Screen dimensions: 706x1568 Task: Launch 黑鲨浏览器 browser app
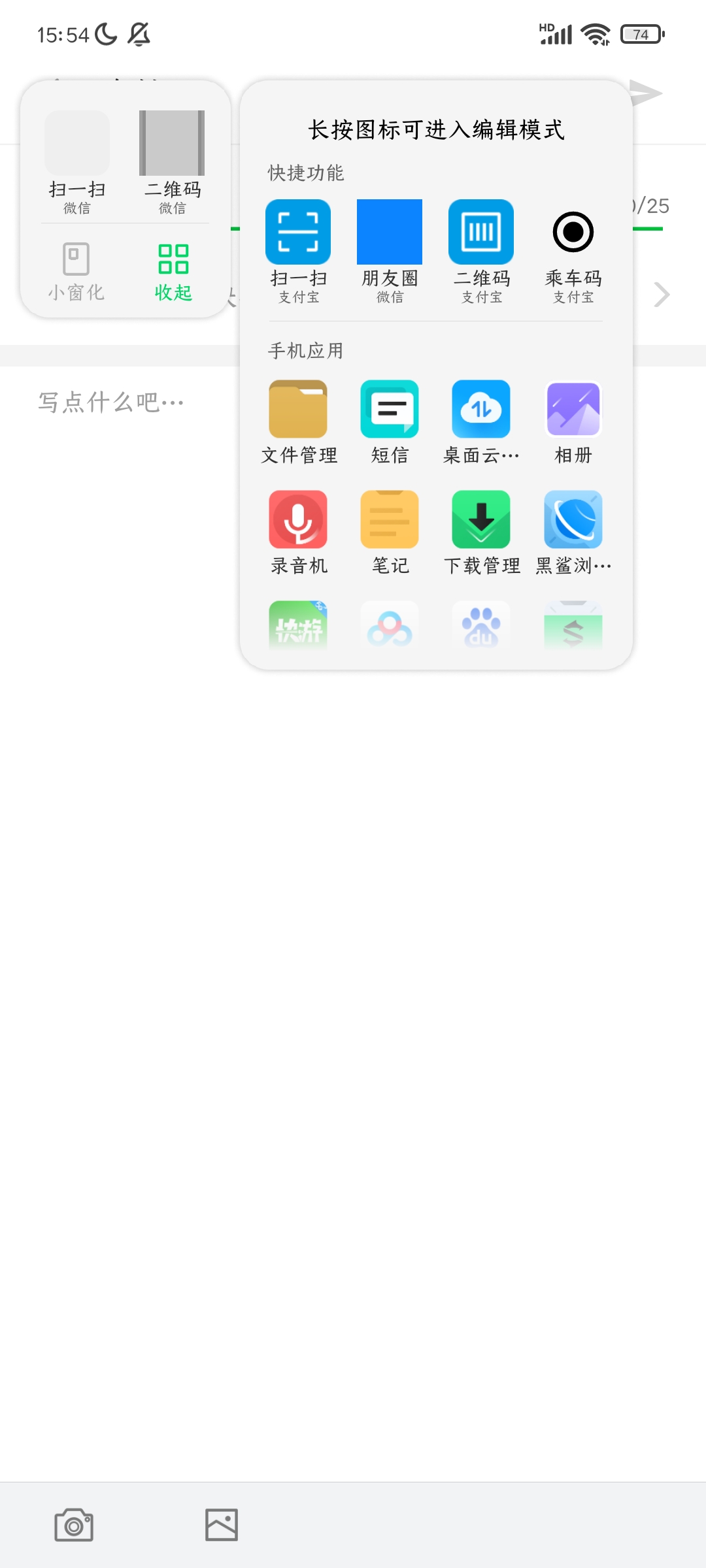tap(573, 532)
